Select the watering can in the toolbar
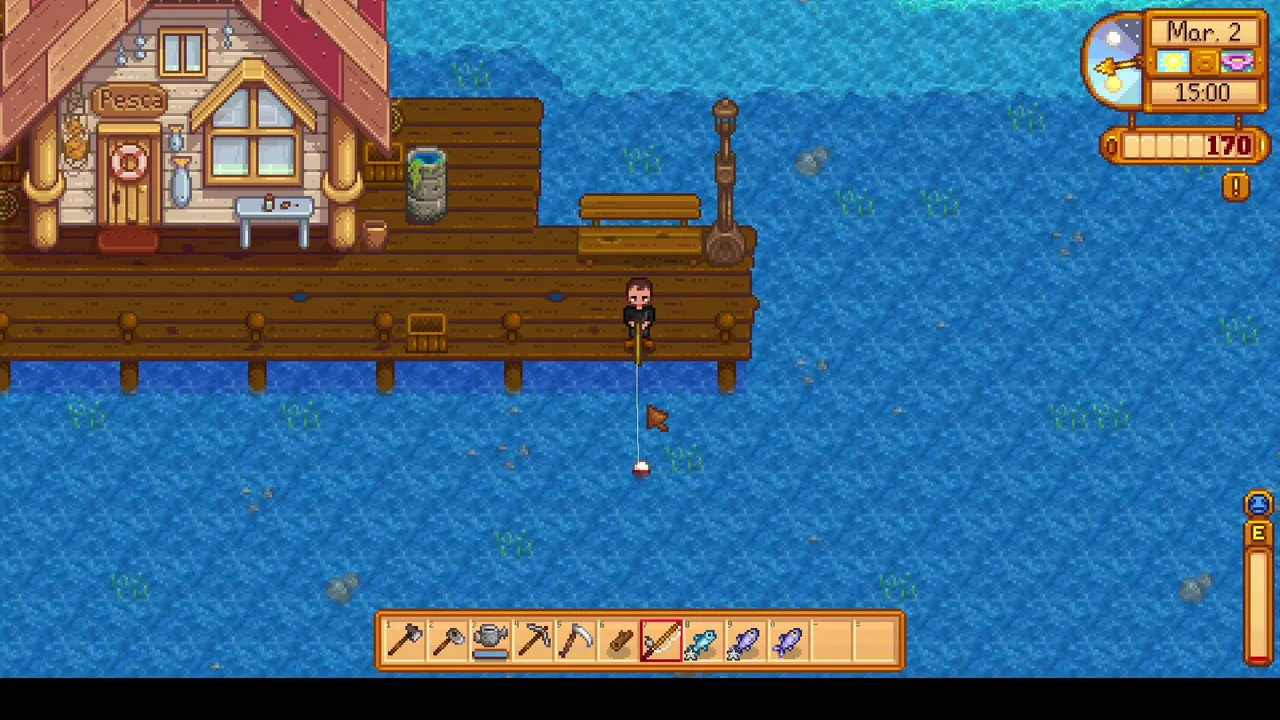Image resolution: width=1280 pixels, height=720 pixels. click(490, 640)
